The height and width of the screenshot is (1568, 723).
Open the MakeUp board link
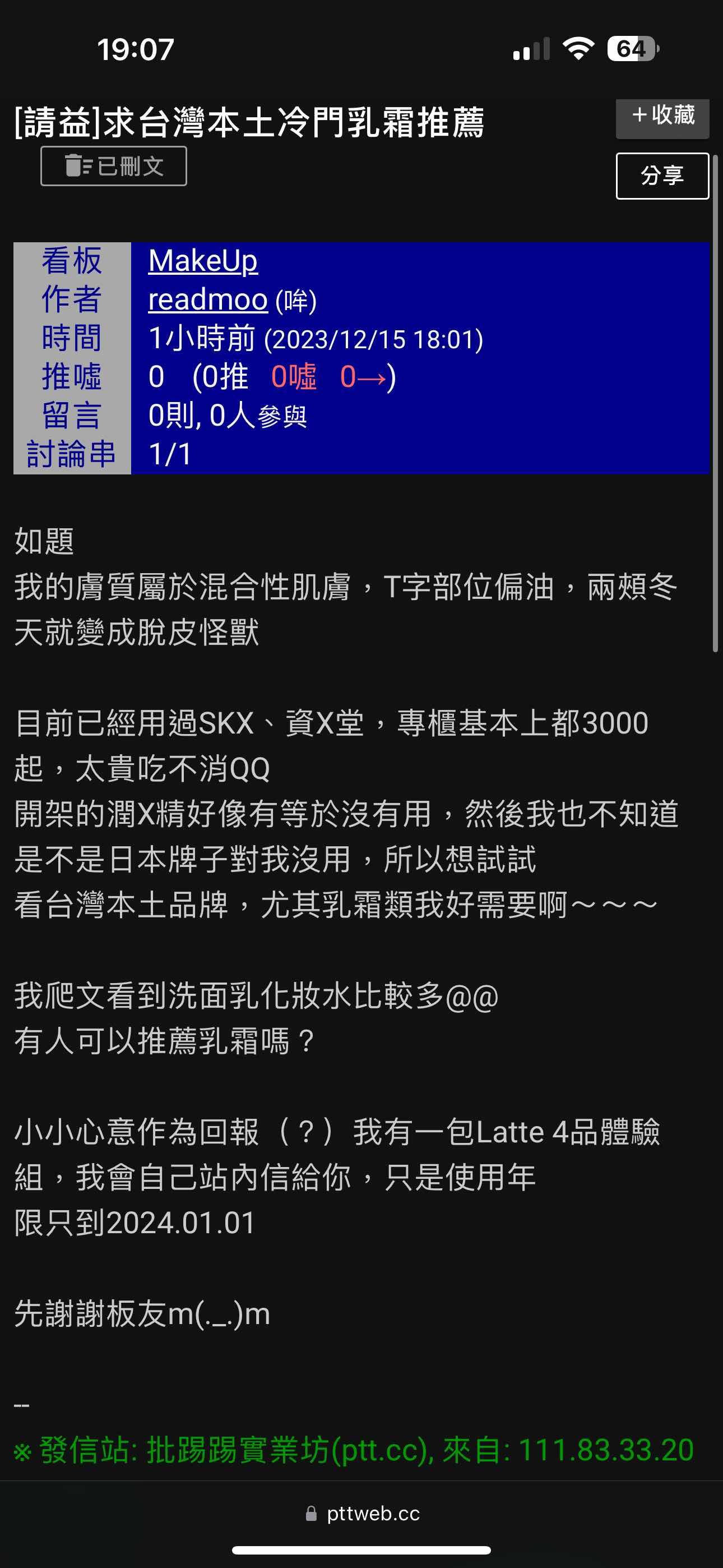203,261
